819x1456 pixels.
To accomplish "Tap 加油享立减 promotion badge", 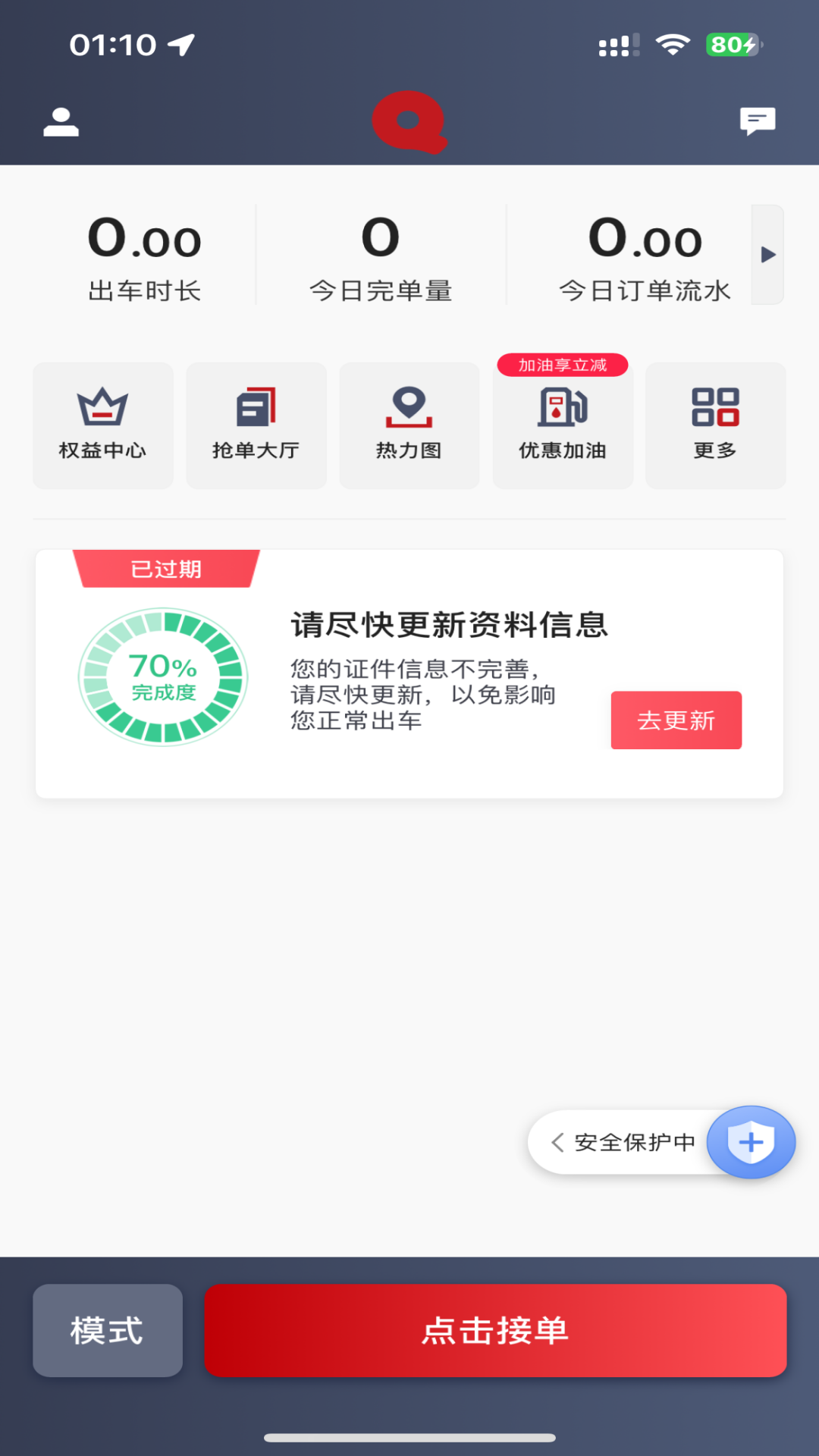I will click(563, 365).
